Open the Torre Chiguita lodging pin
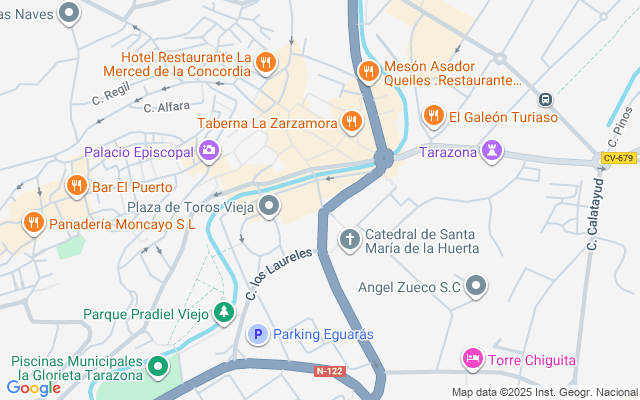Screen dimensions: 640x400 [473, 359]
